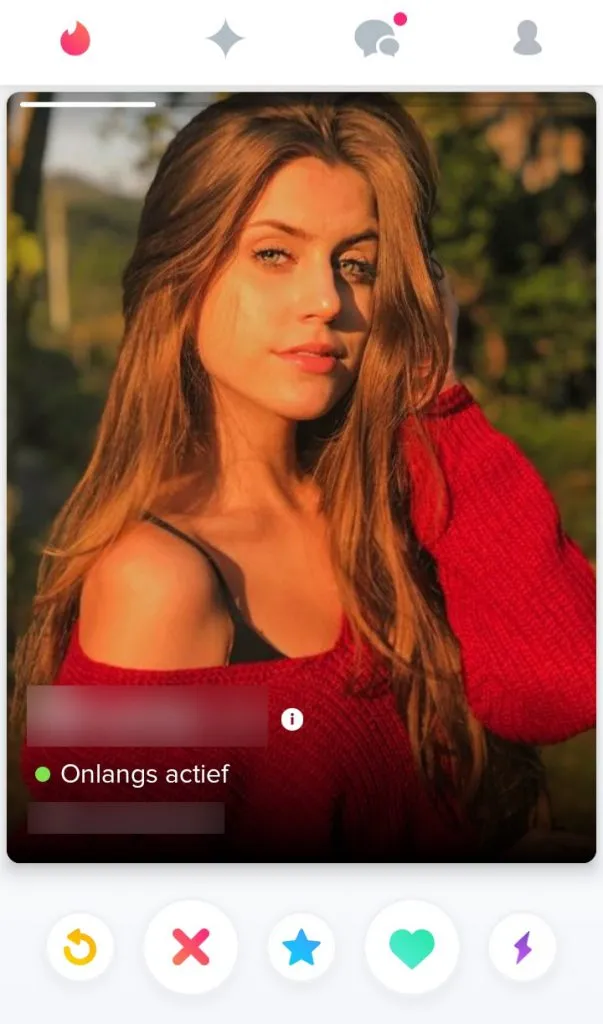Switch to the flame discovery tab
Image resolution: width=603 pixels, height=1024 pixels.
[75, 39]
